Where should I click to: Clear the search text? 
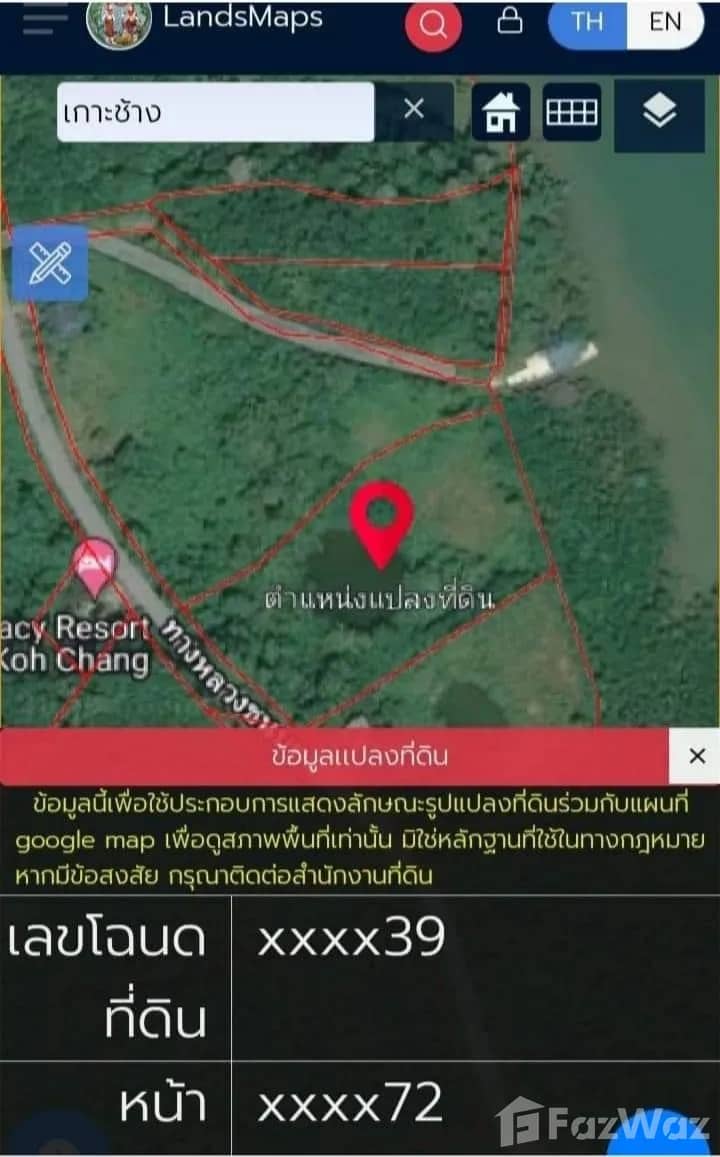[414, 110]
